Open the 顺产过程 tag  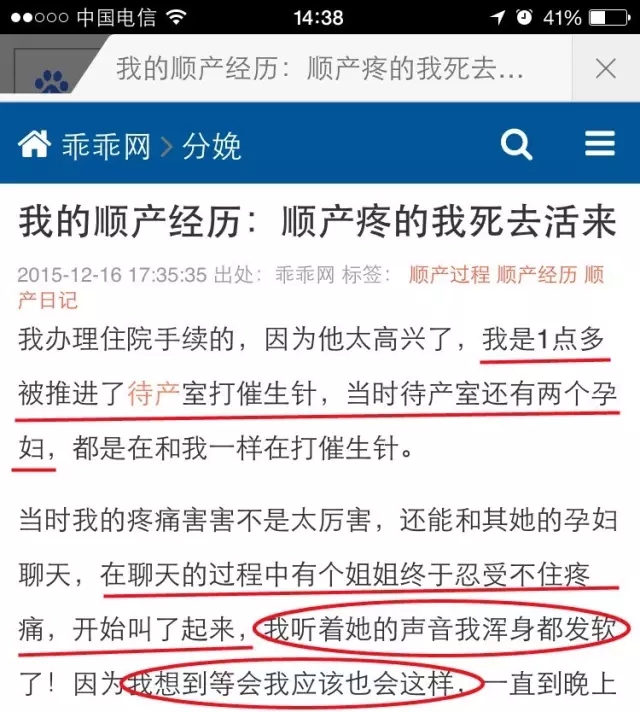(449, 275)
